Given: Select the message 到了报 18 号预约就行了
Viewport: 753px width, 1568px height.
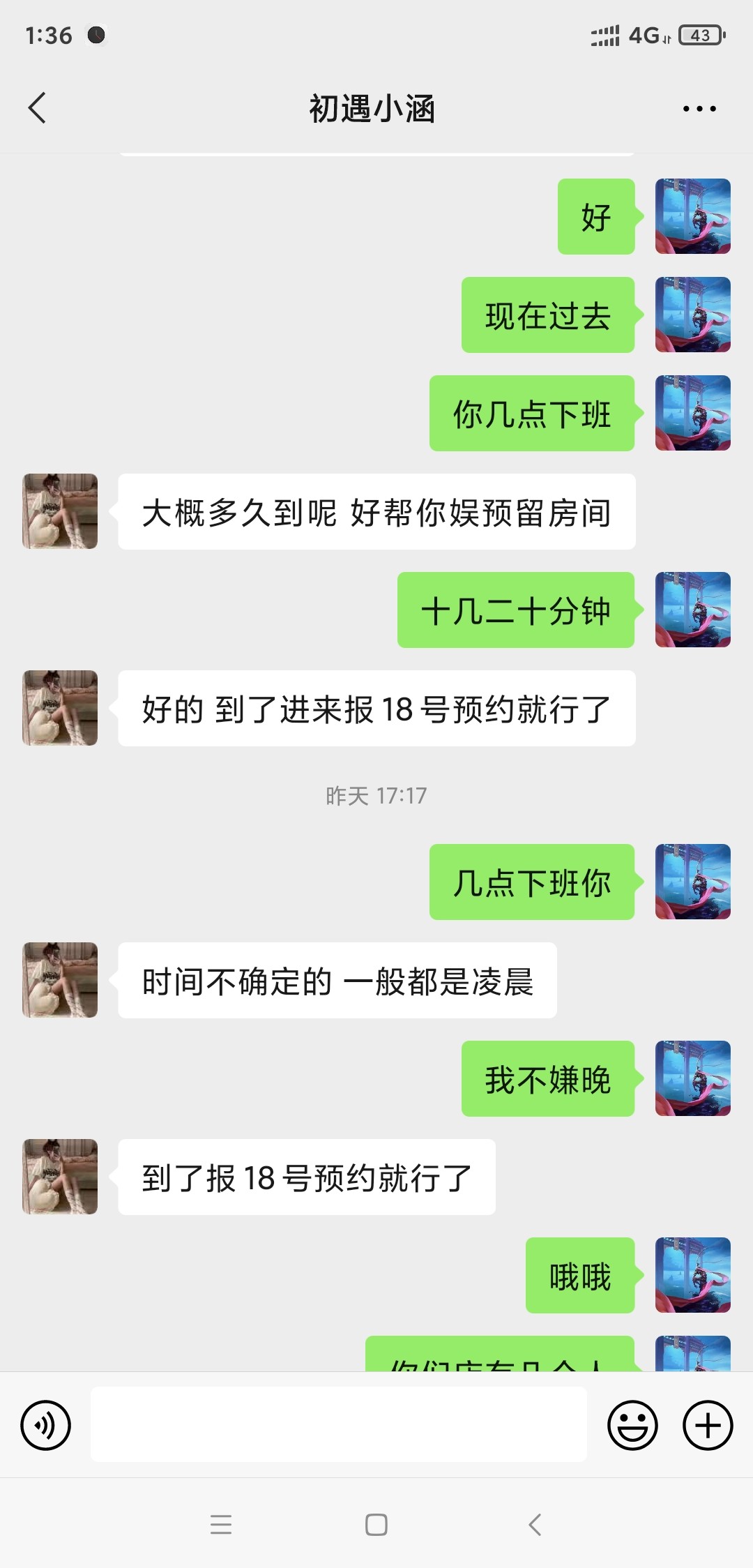Looking at the screenshot, I should (x=305, y=1176).
